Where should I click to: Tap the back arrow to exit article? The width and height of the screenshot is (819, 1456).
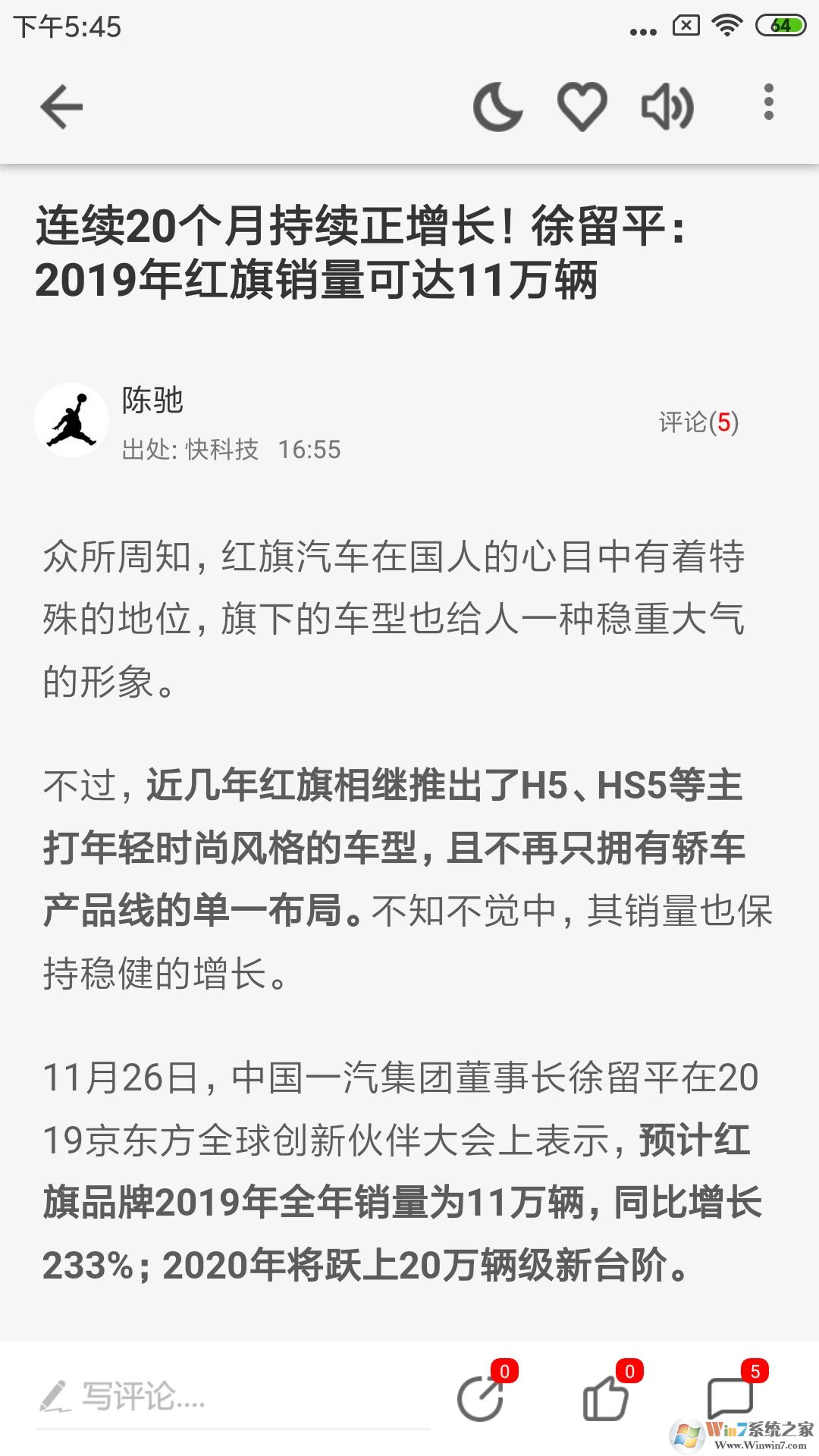[61, 106]
